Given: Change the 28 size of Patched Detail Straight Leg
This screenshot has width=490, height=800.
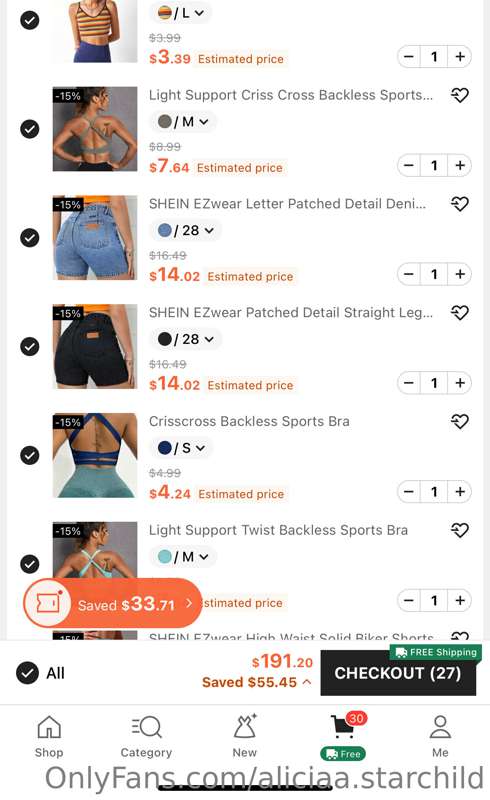Looking at the screenshot, I should point(186,339).
